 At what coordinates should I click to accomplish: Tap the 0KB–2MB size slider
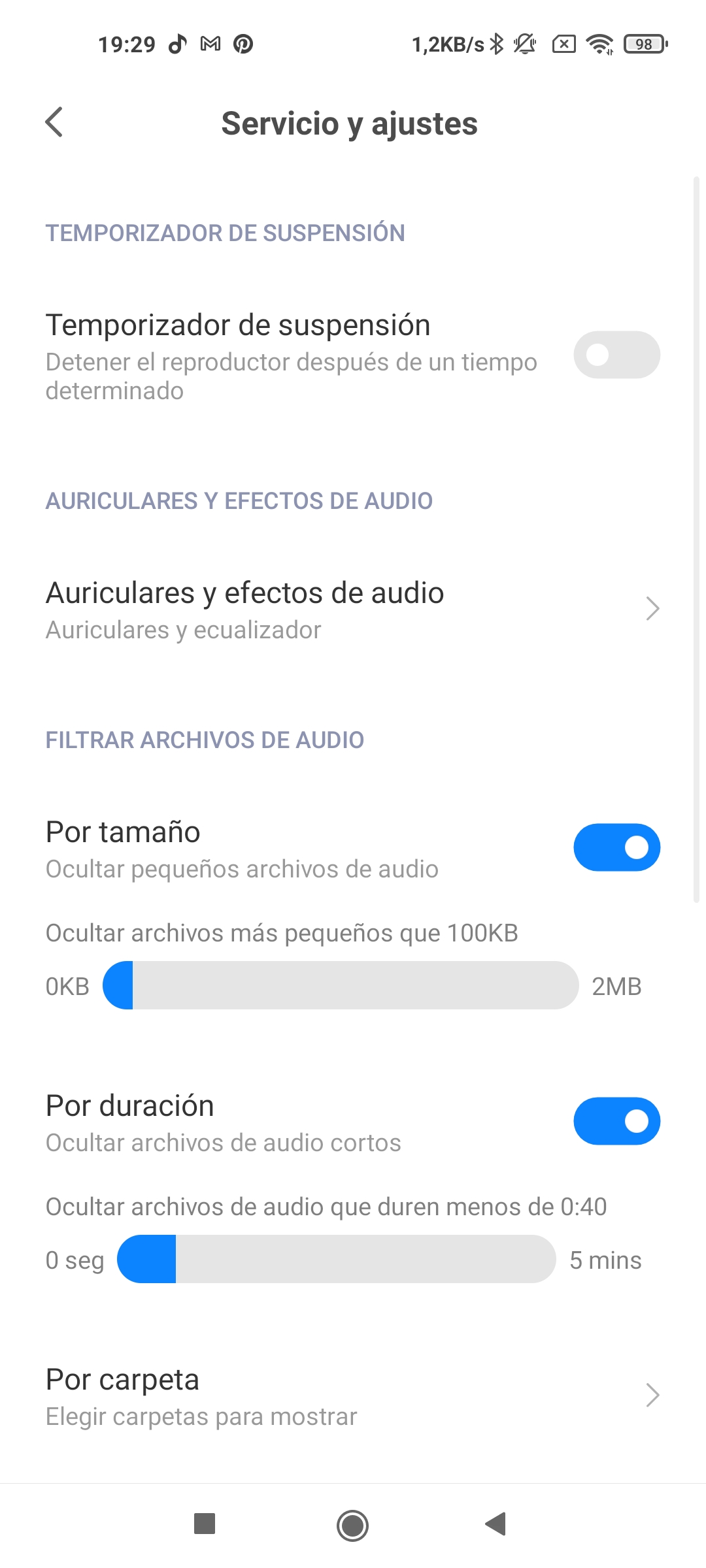coord(341,985)
